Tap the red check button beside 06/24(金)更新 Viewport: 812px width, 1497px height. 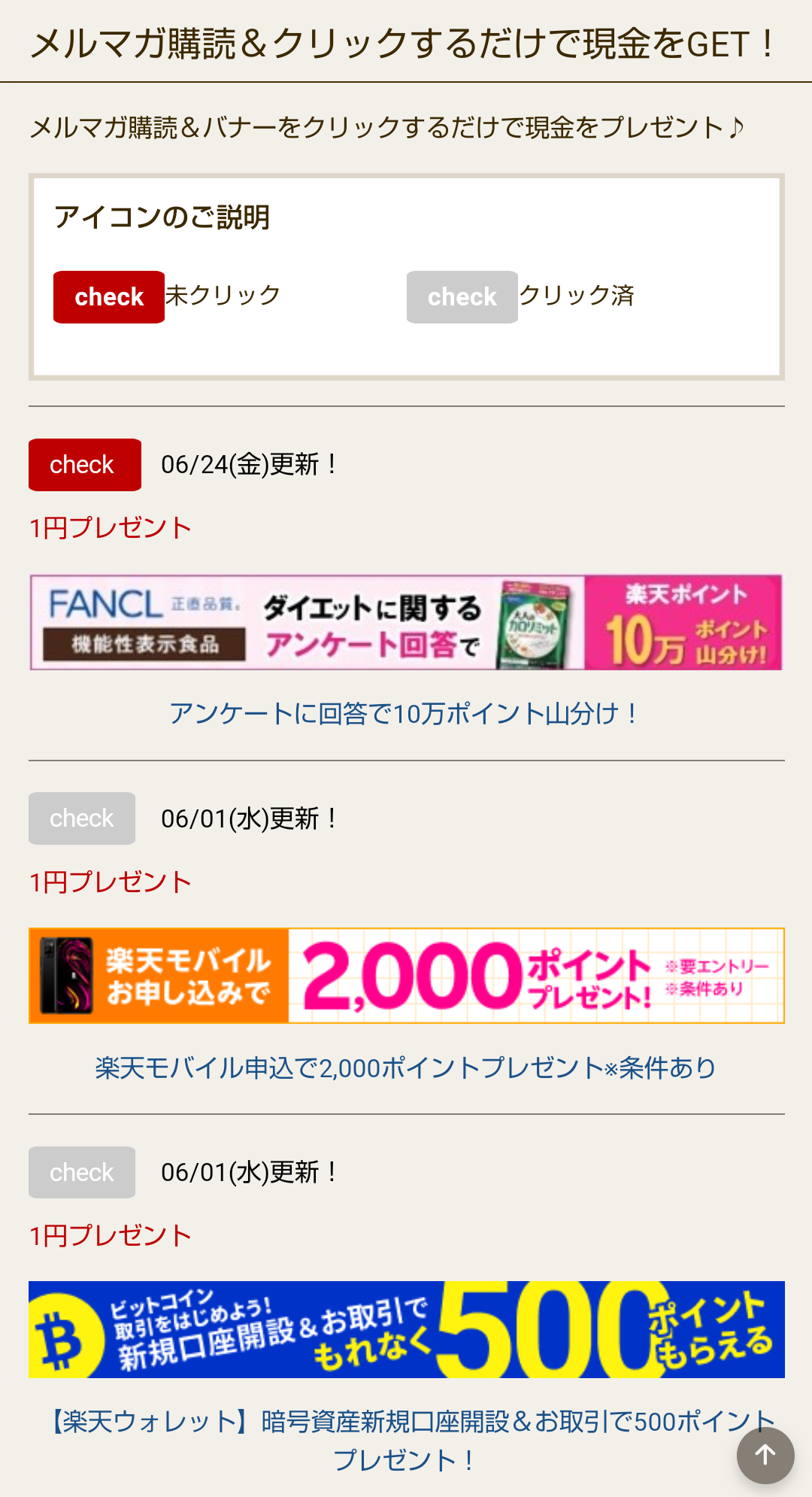coord(84,465)
